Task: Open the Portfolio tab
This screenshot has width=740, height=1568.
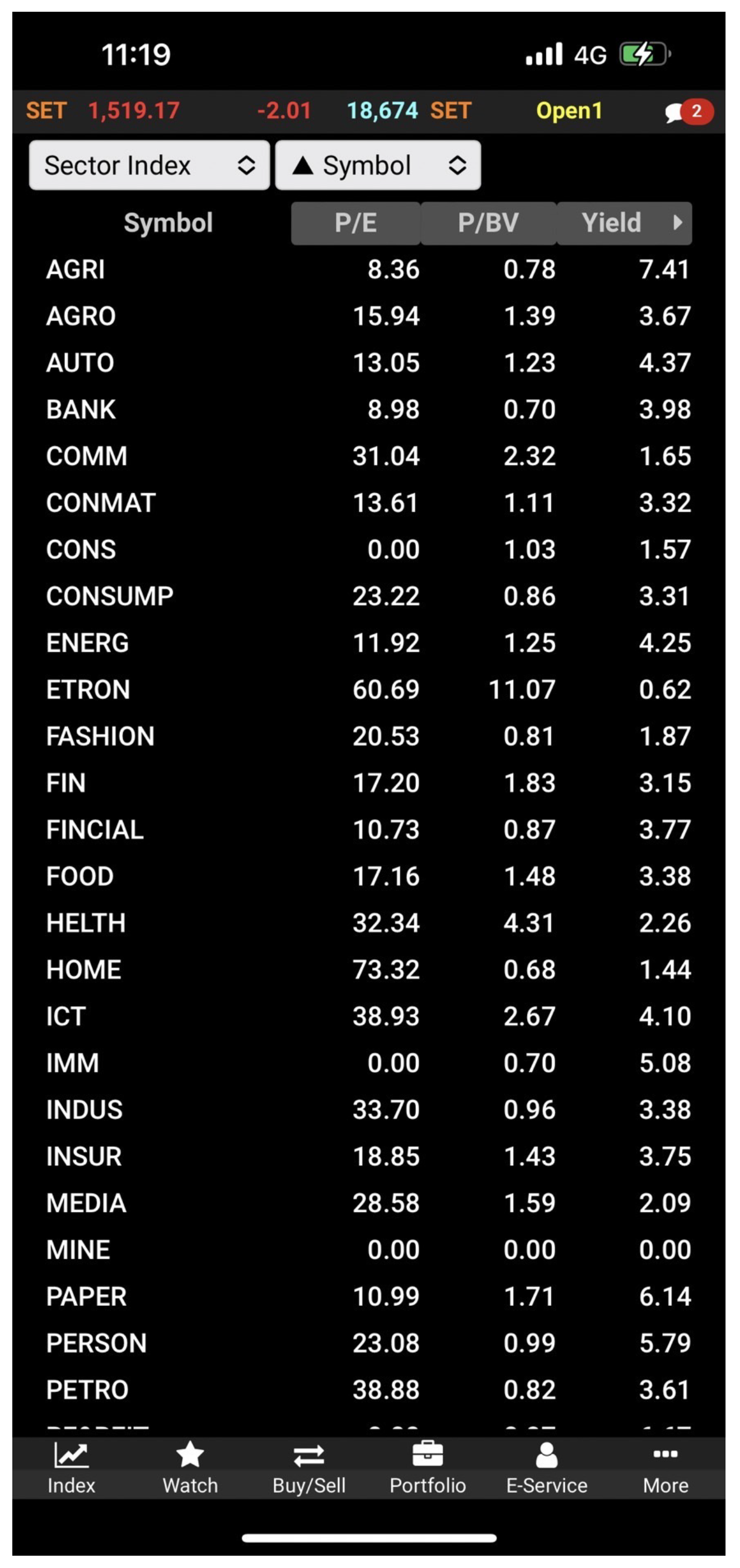Action: 428,1468
